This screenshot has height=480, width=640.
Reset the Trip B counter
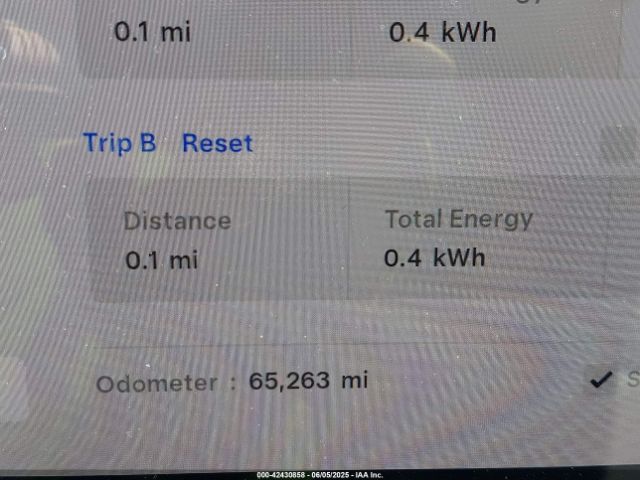pyautogui.click(x=217, y=143)
